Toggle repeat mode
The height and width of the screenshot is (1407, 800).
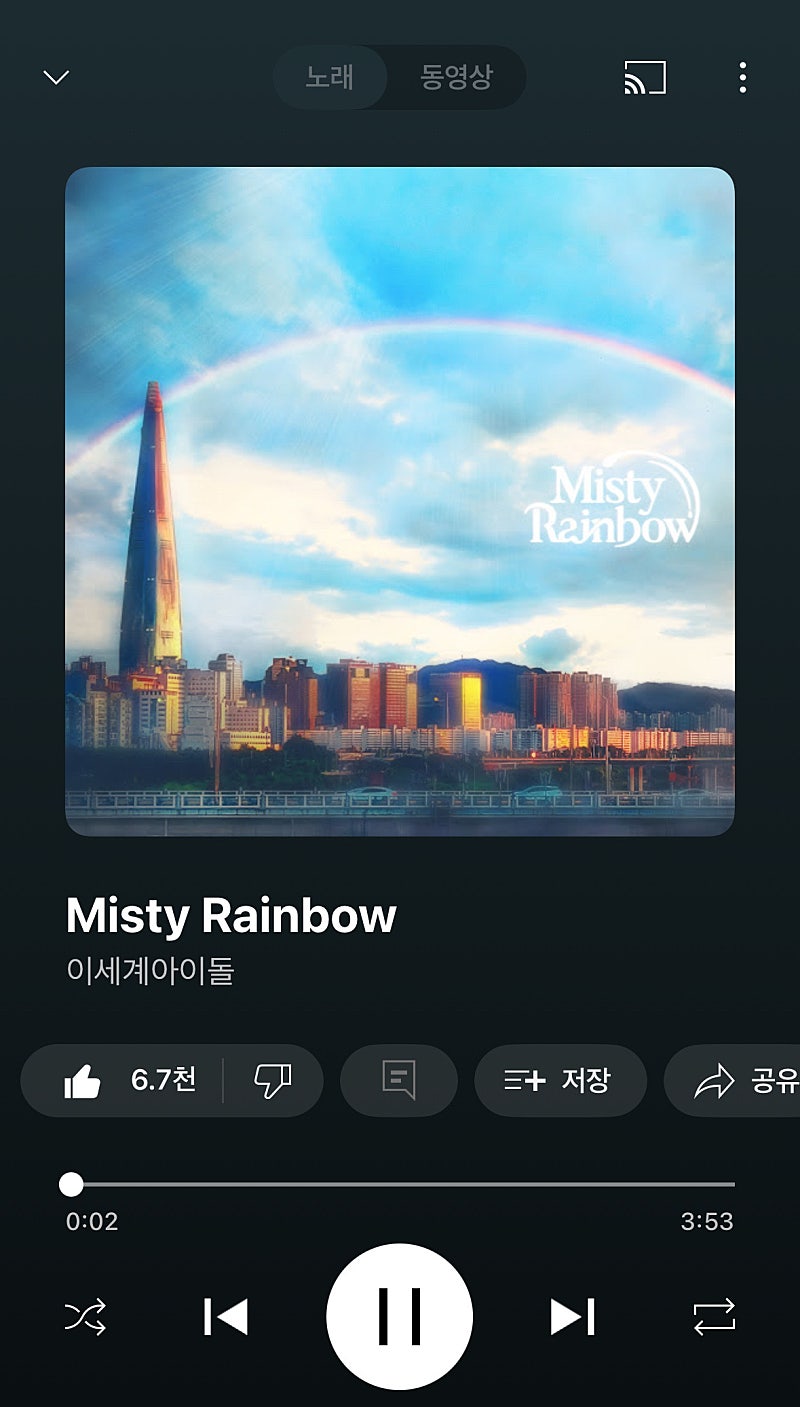(x=714, y=1316)
